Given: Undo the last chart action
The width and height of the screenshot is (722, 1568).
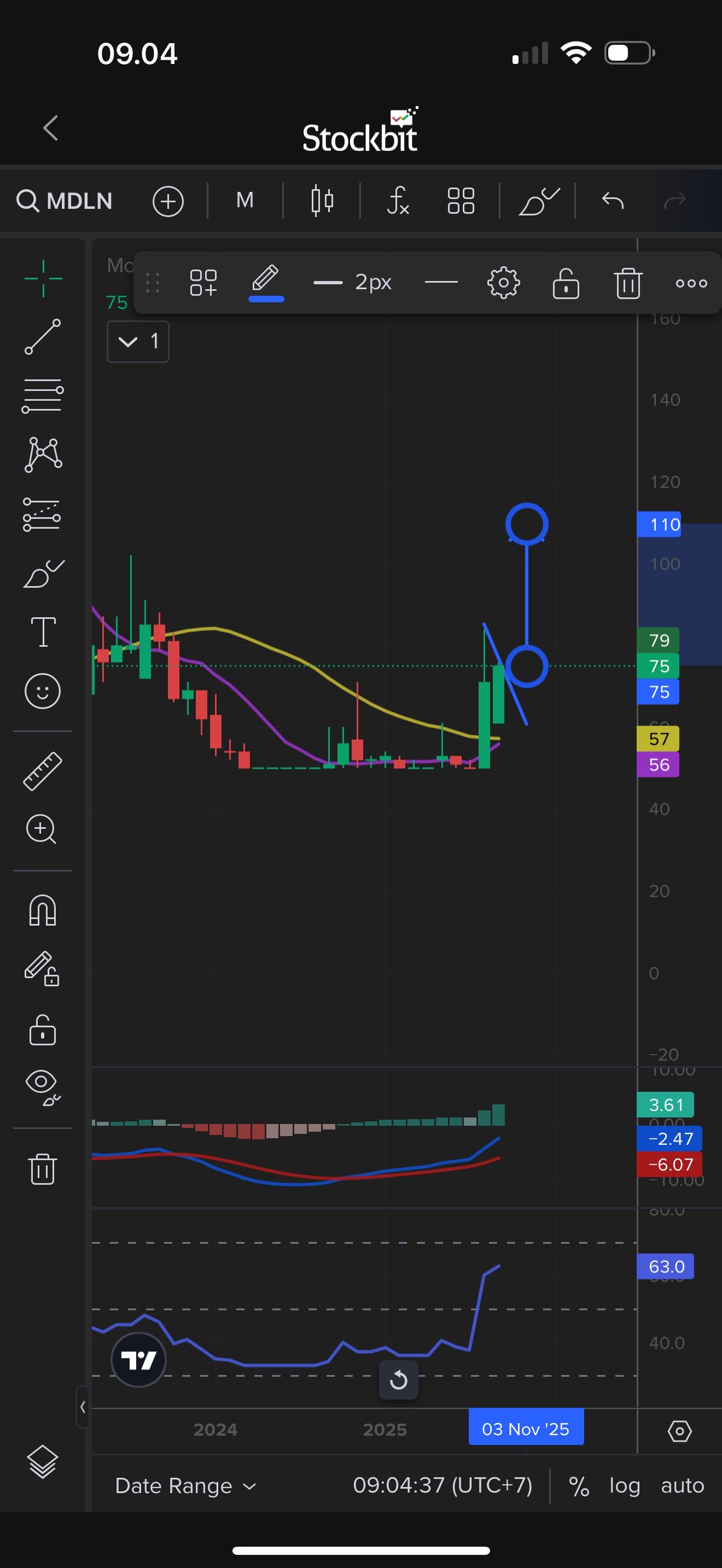Looking at the screenshot, I should (x=613, y=200).
